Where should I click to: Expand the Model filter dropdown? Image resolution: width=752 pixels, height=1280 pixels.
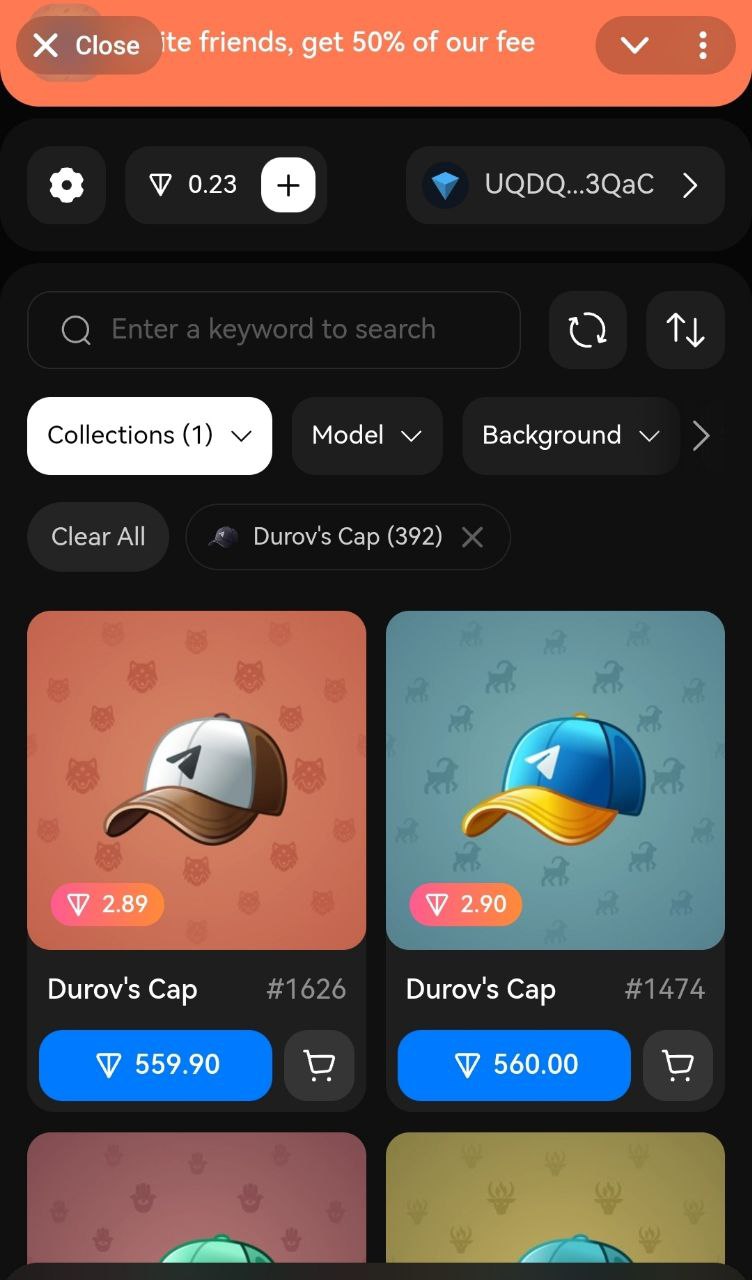pyautogui.click(x=366, y=436)
